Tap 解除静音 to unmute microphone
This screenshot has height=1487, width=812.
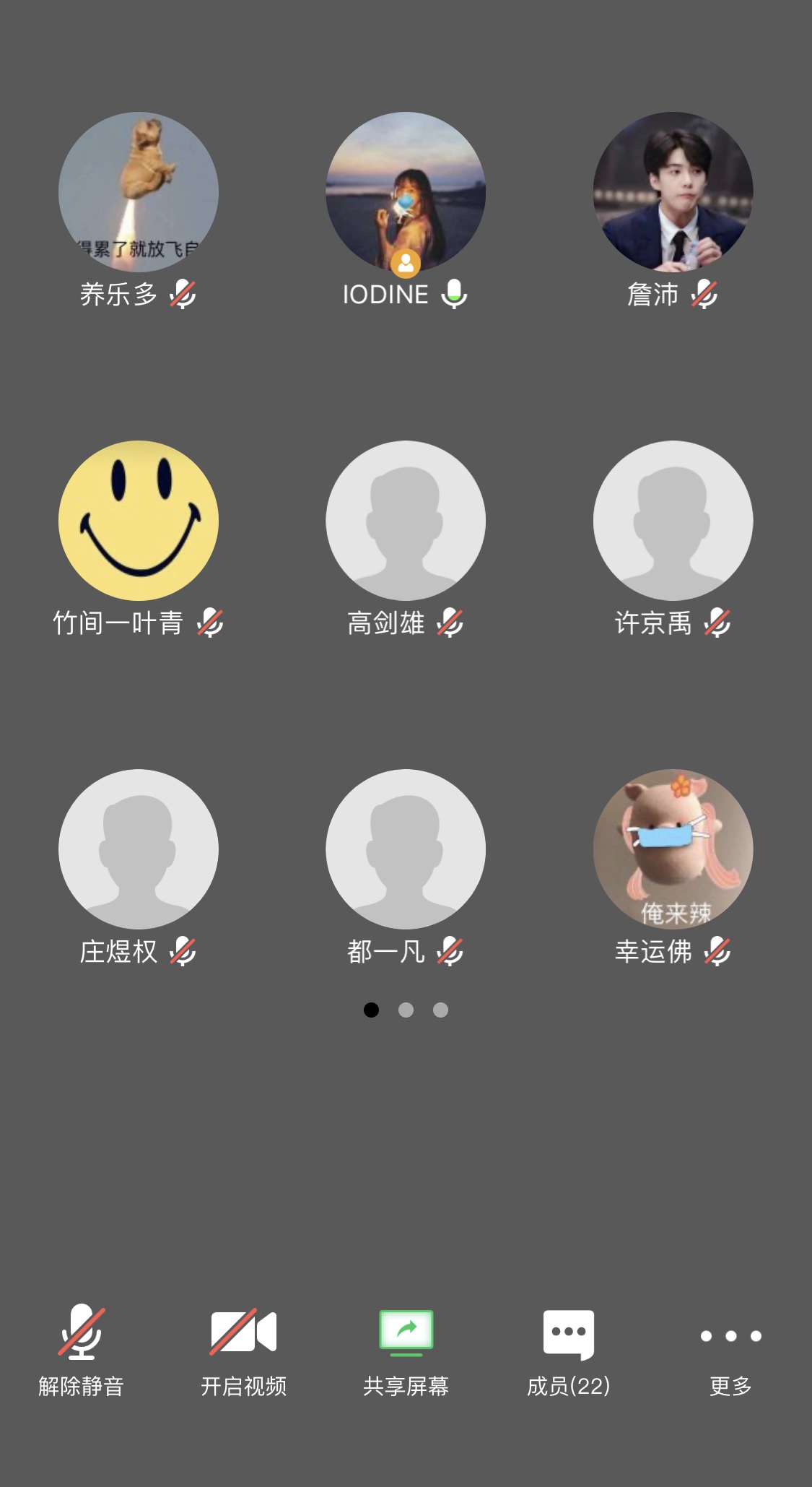82,1348
